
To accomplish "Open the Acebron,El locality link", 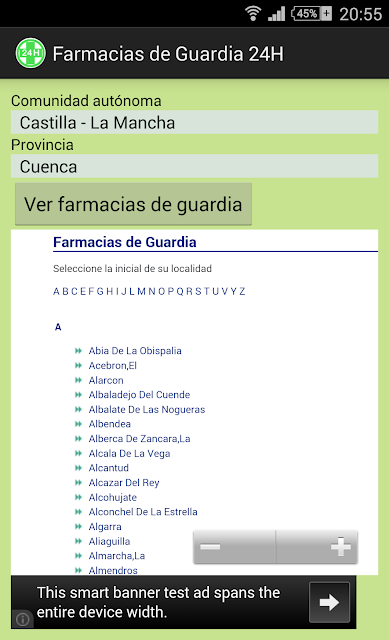I will pyautogui.click(x=113, y=366).
